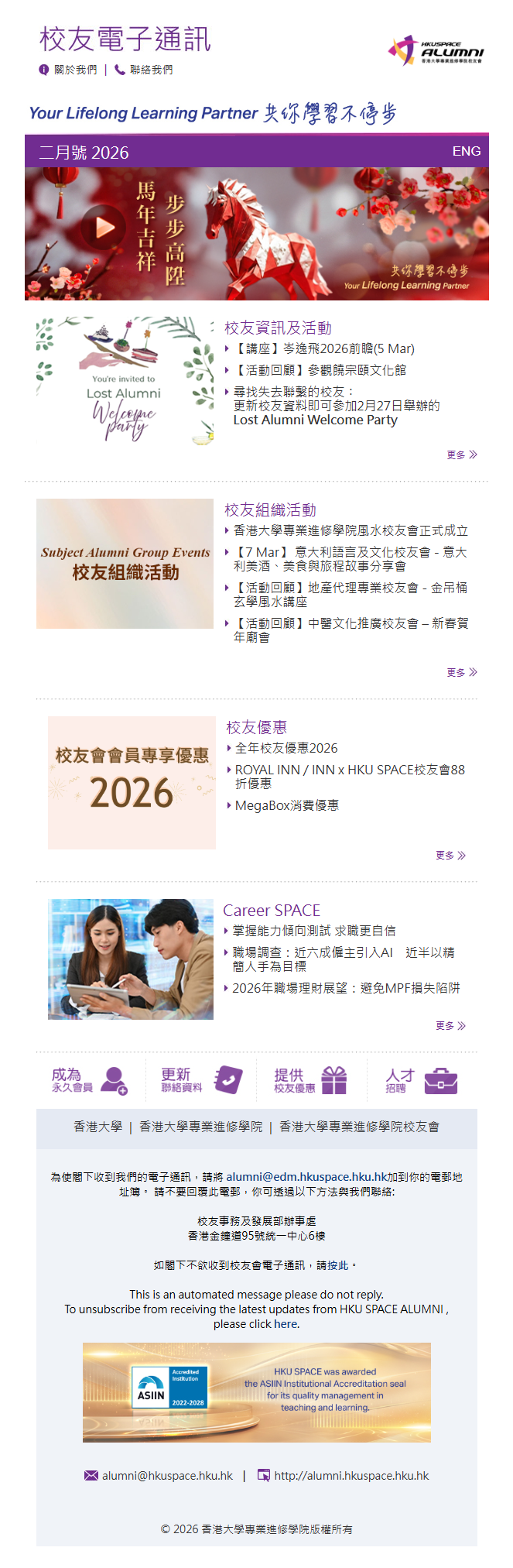Screen dimensions: 513x1568
Task: View the MegaBox消費優惠 offer
Action: pyautogui.click(x=286, y=805)
